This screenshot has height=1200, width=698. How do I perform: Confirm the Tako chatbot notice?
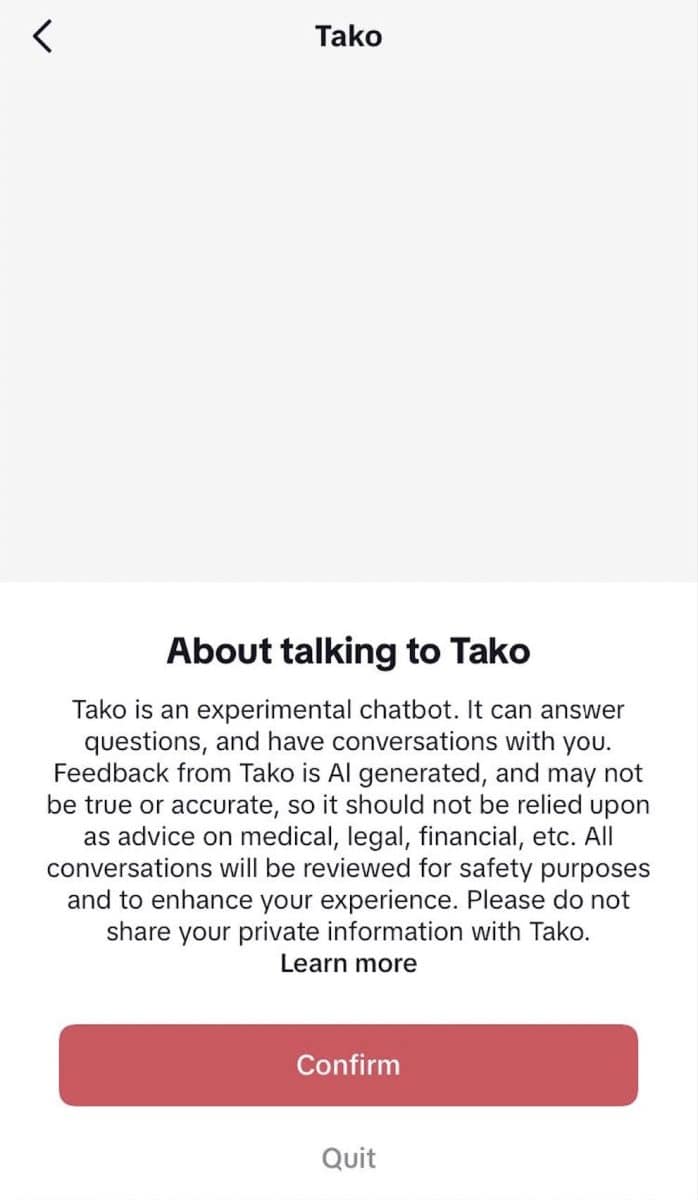pos(348,1065)
